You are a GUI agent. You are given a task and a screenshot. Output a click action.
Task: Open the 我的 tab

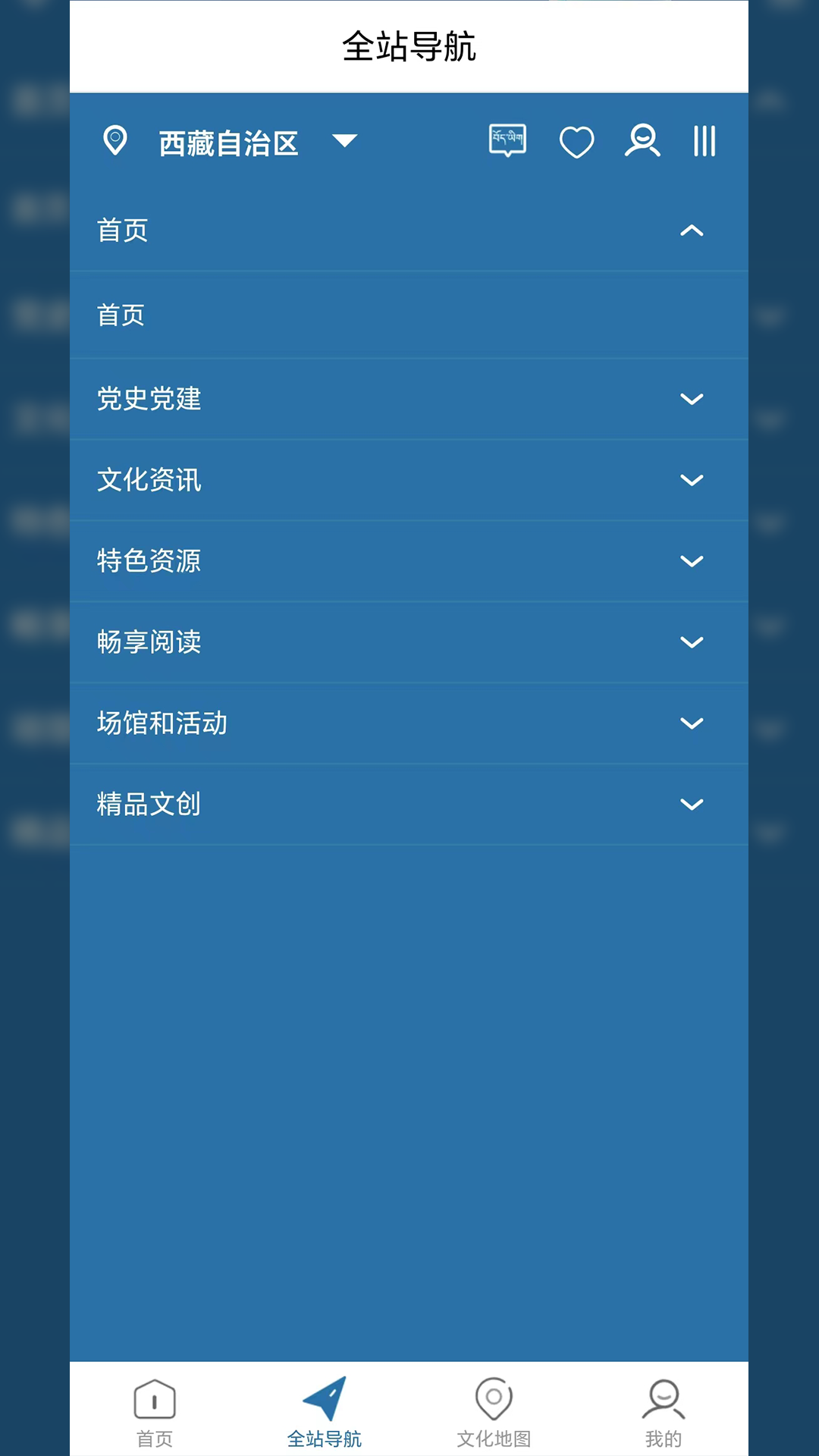pos(664,1412)
